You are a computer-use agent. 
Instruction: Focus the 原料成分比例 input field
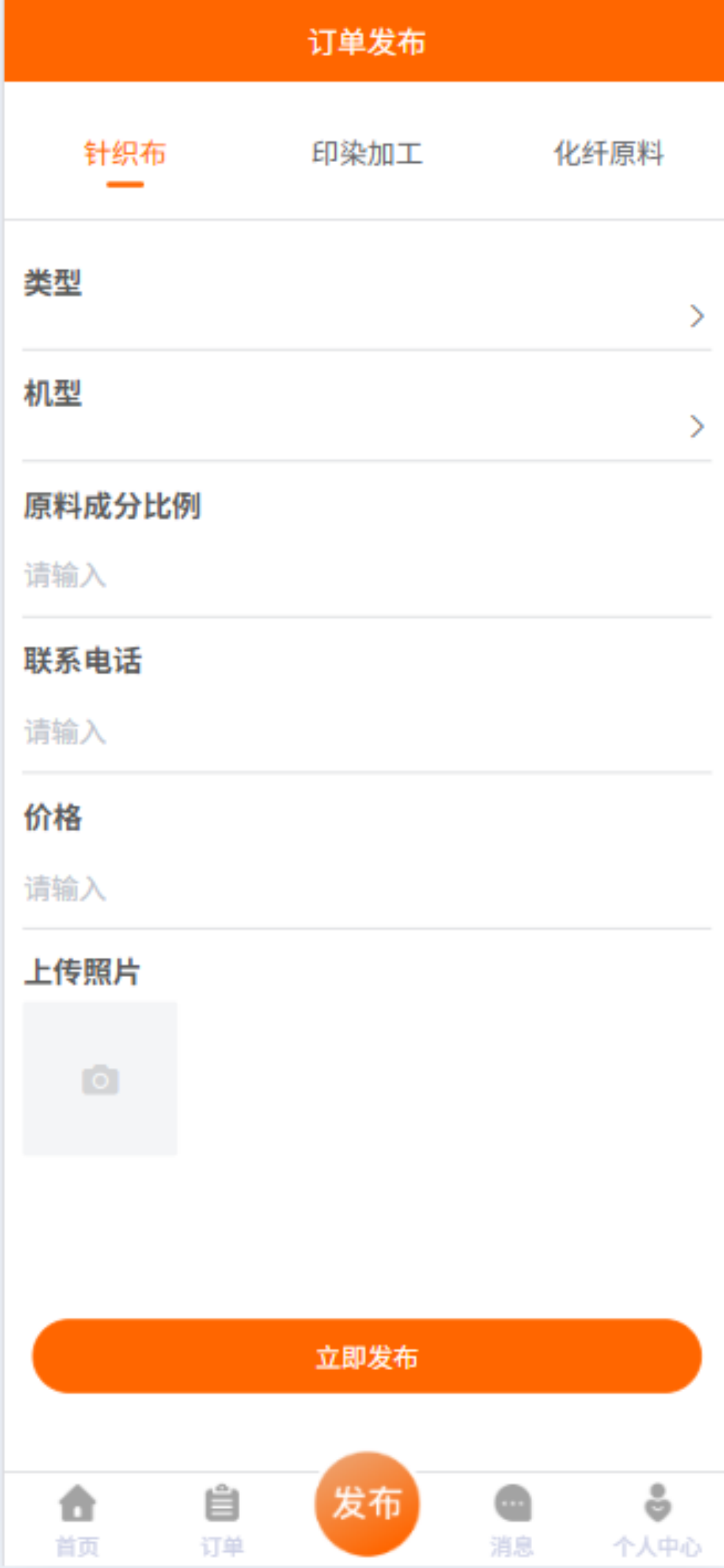[366, 575]
